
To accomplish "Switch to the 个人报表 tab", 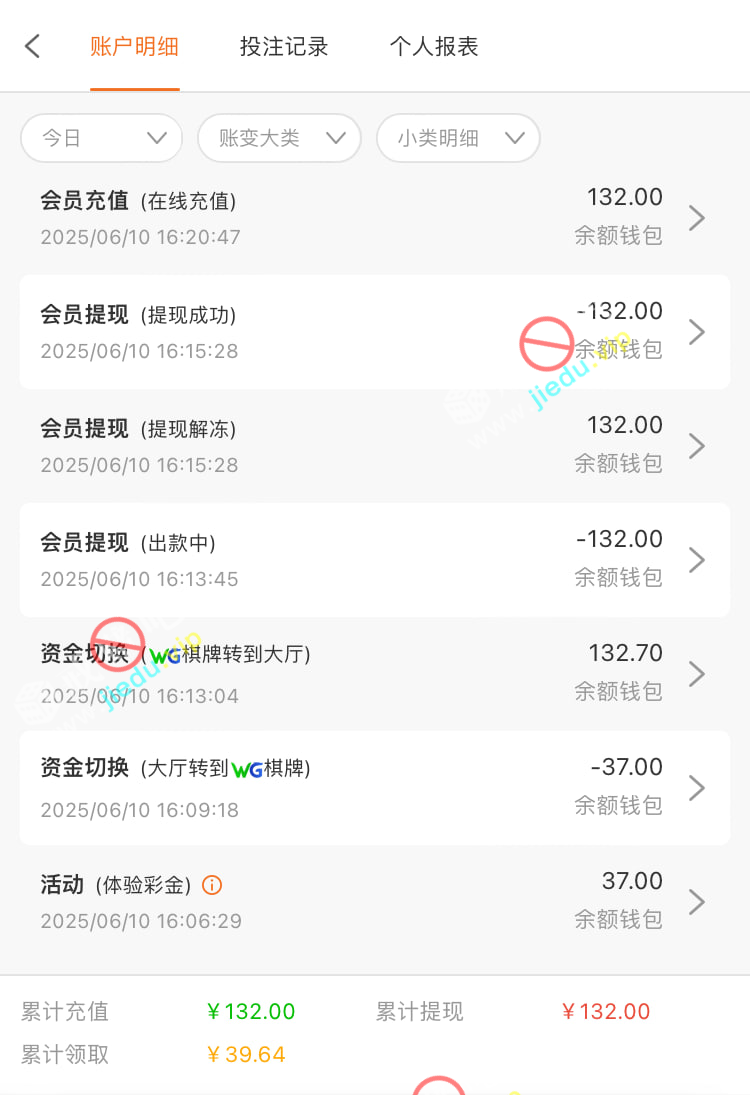I will point(434,46).
